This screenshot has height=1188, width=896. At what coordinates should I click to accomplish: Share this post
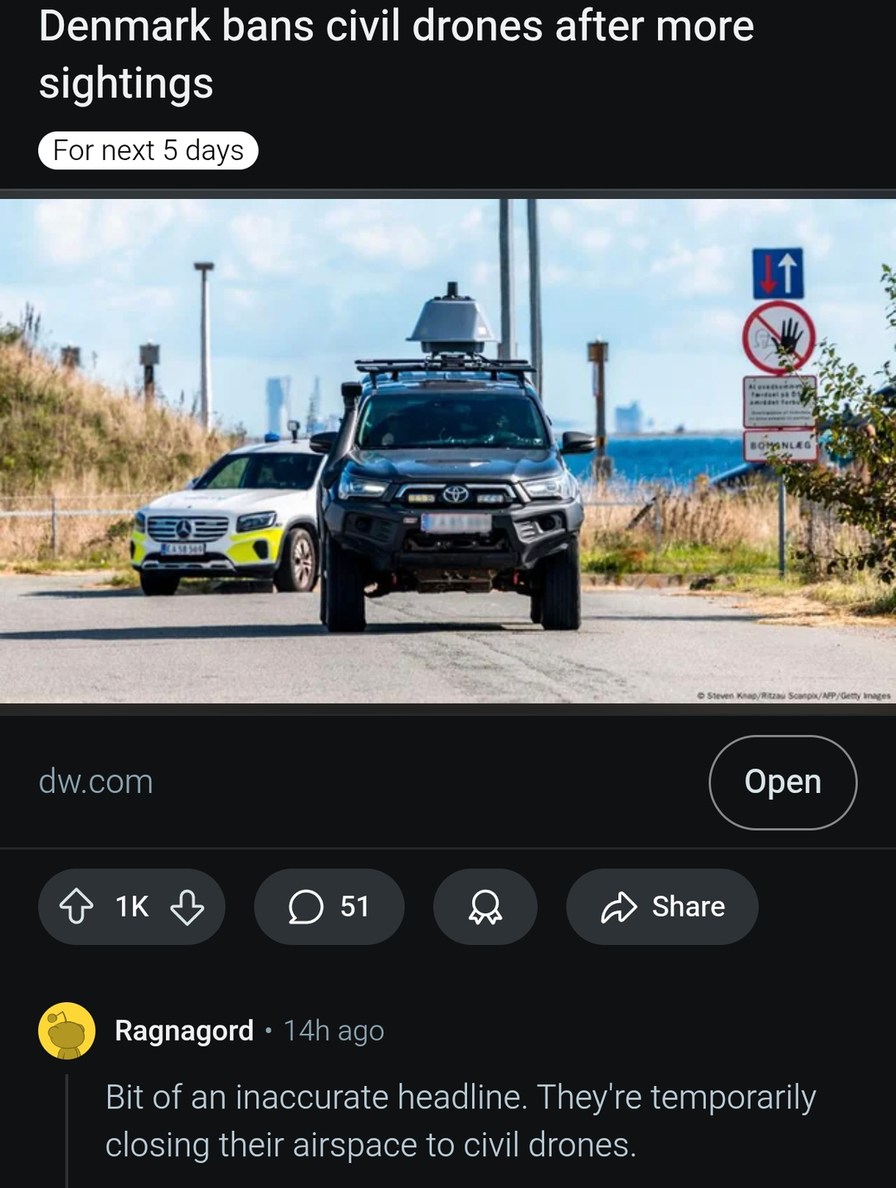point(662,907)
